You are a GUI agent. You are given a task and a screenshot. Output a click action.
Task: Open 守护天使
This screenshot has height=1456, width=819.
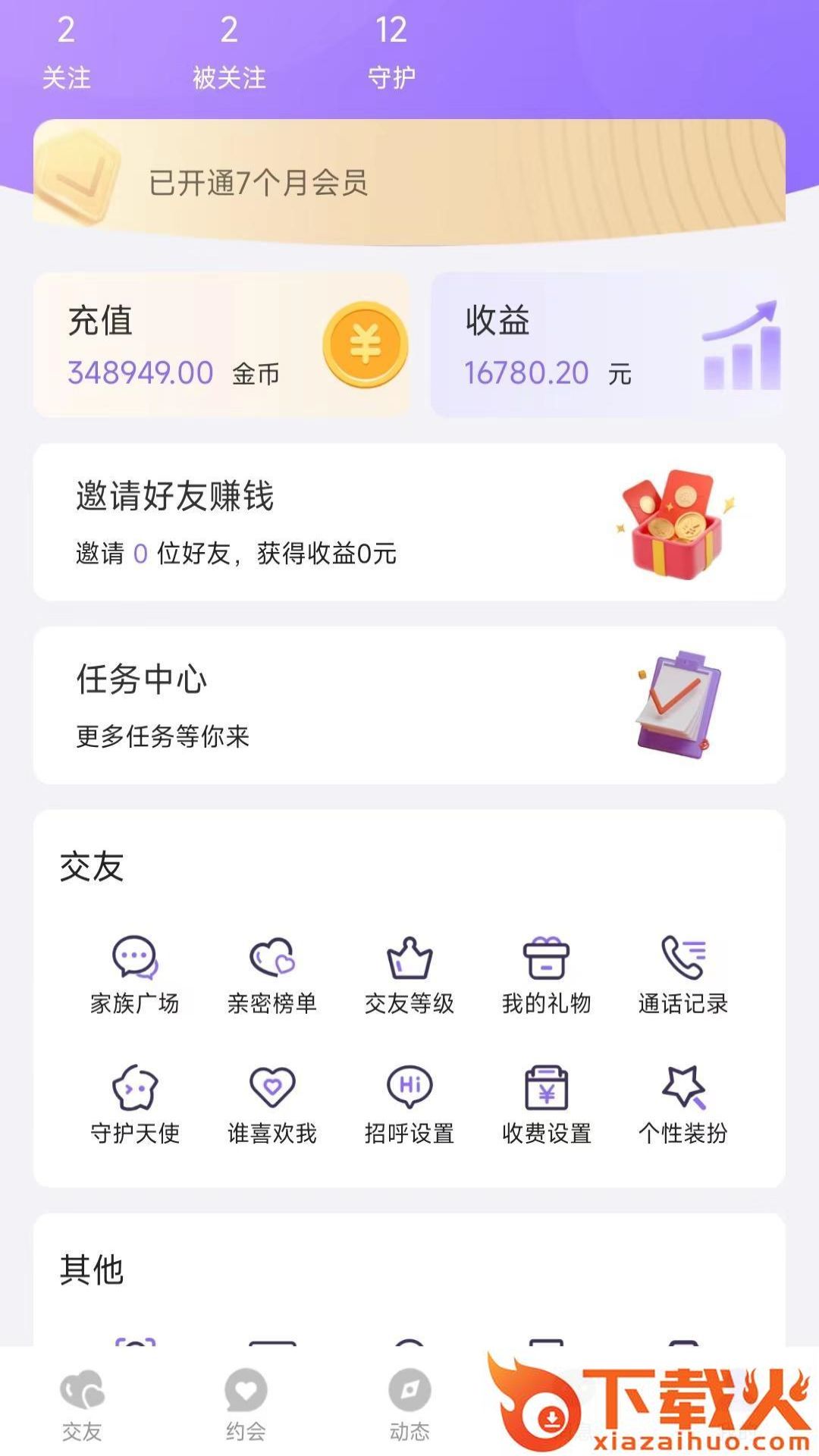click(x=135, y=1105)
